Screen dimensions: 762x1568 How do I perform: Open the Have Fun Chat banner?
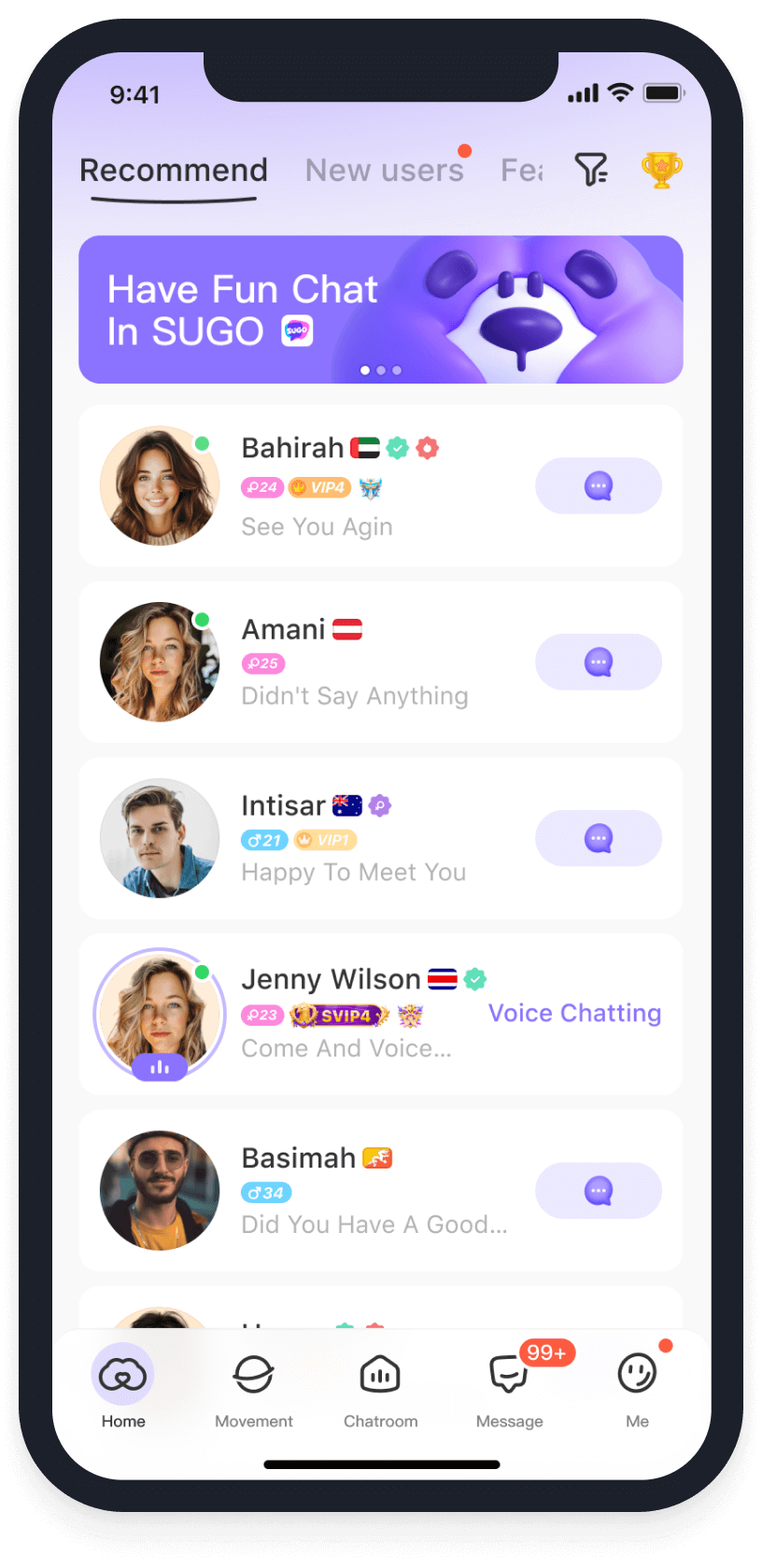click(x=380, y=309)
